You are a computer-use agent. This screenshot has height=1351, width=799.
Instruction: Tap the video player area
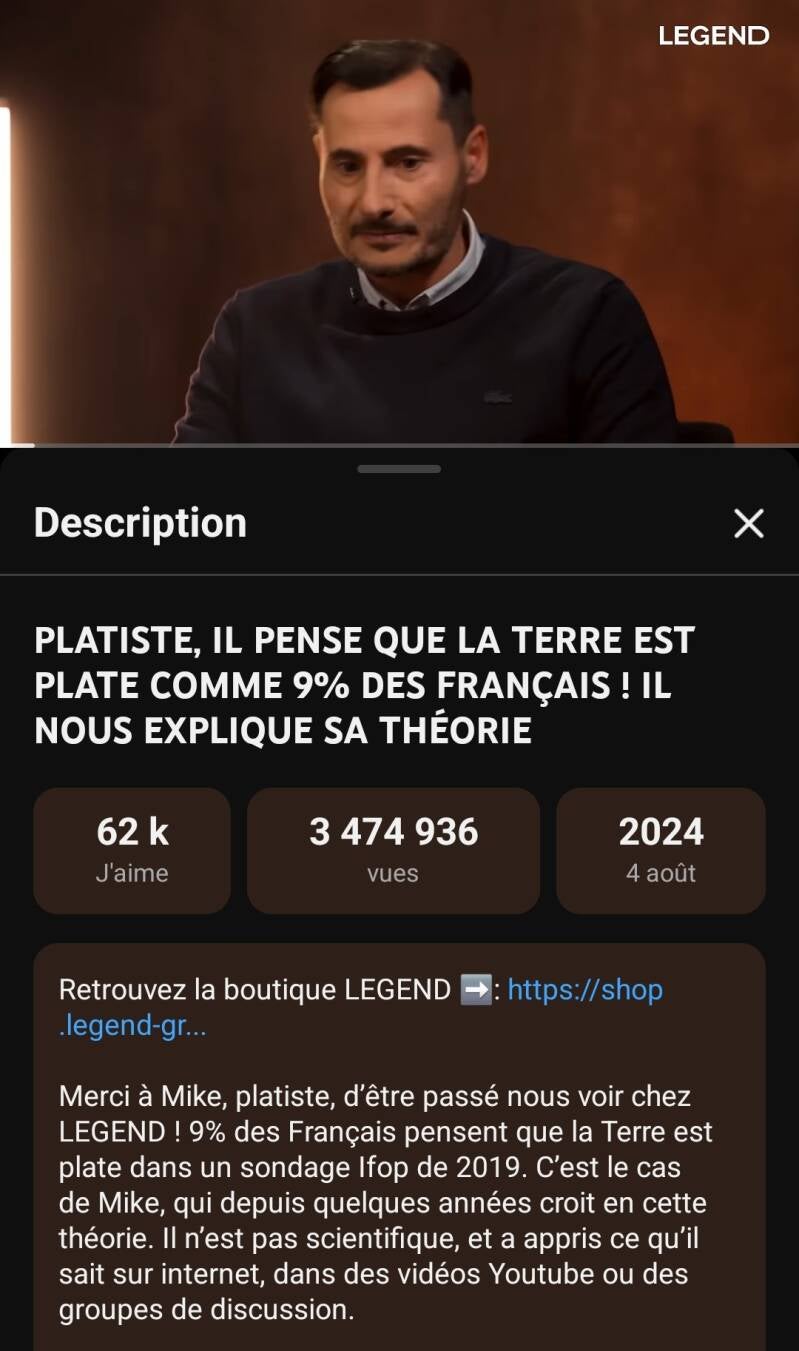(400, 222)
